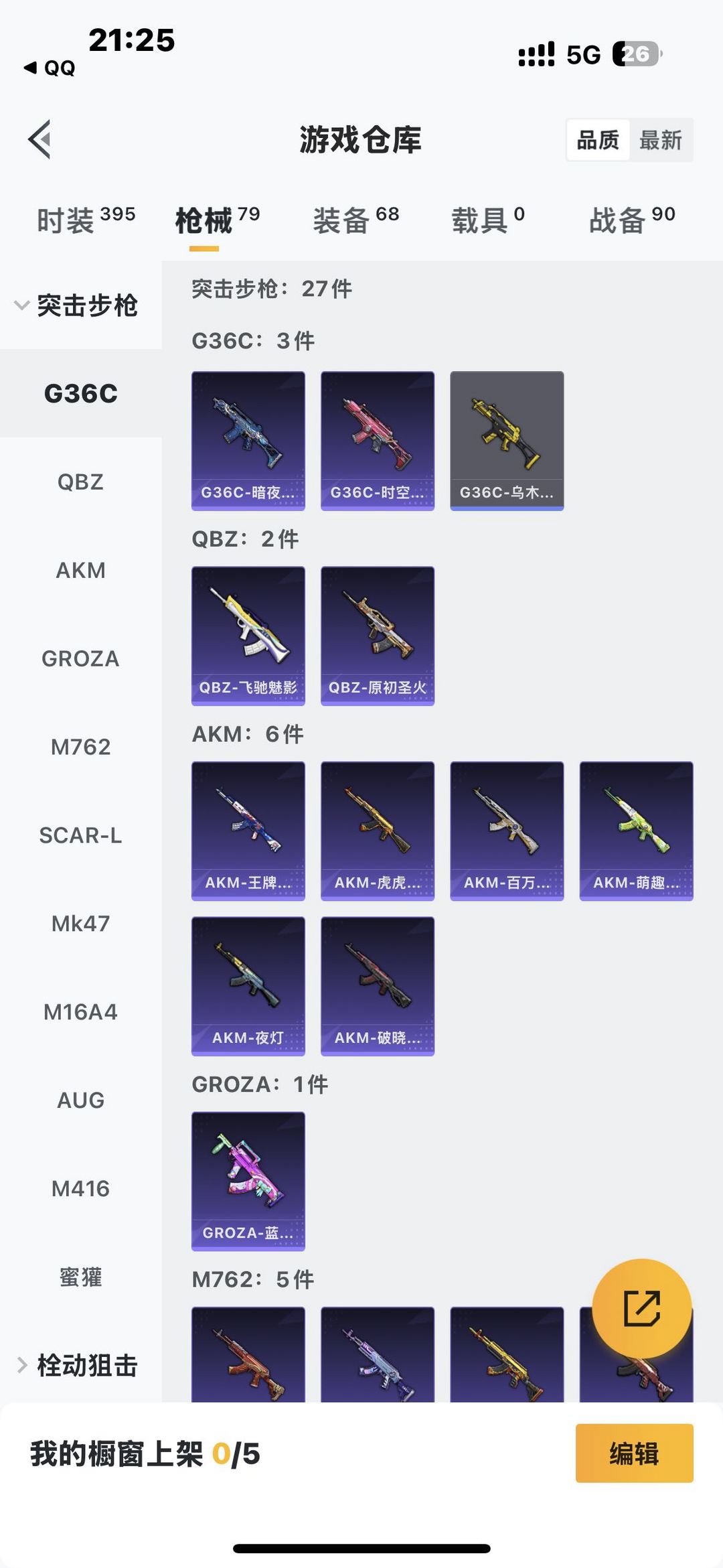The width and height of the screenshot is (723, 1568).
Task: Open the 战备 tab
Action: tap(631, 220)
